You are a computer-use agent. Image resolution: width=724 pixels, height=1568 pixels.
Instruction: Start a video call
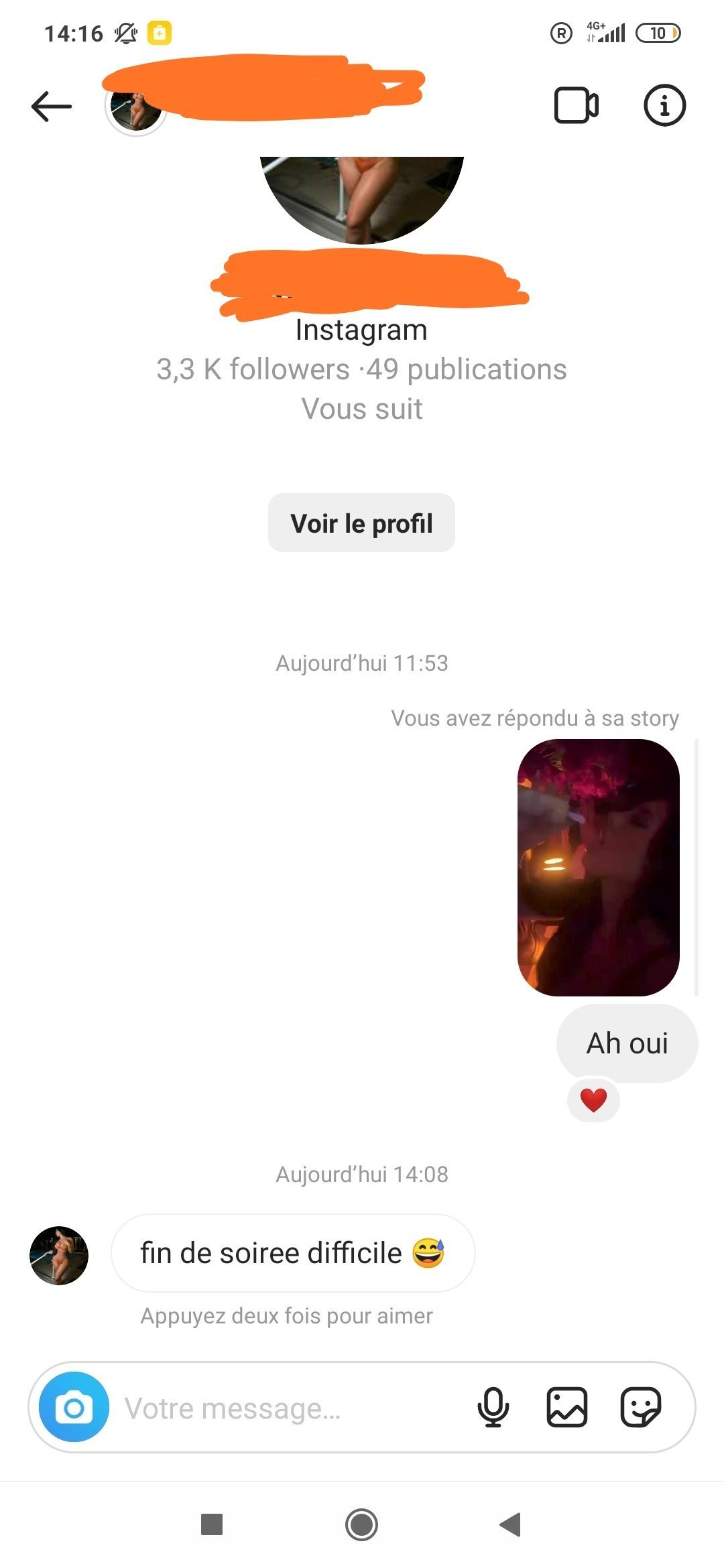tap(576, 105)
